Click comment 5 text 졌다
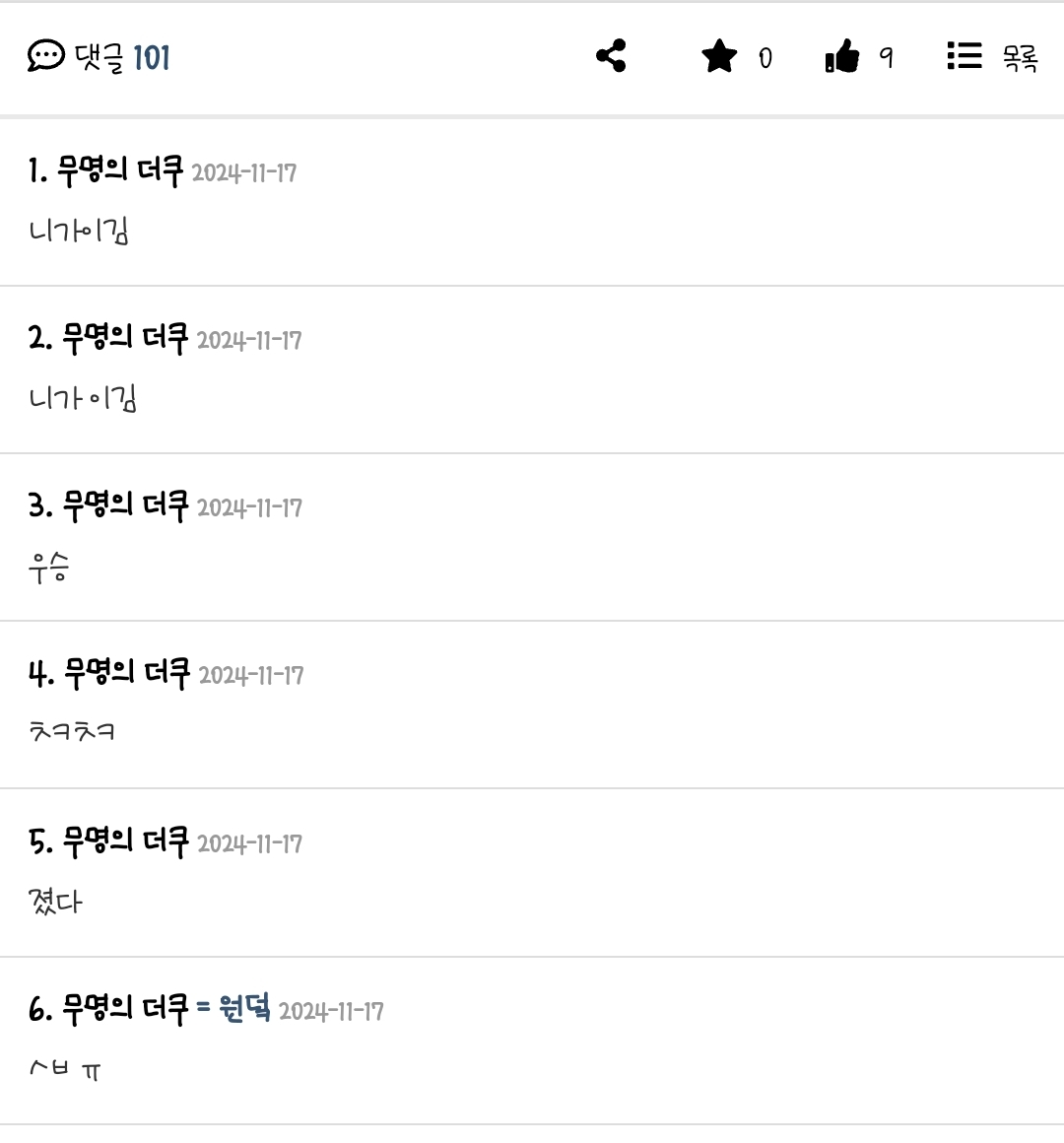This screenshot has height=1143, width=1064. pos(56,900)
